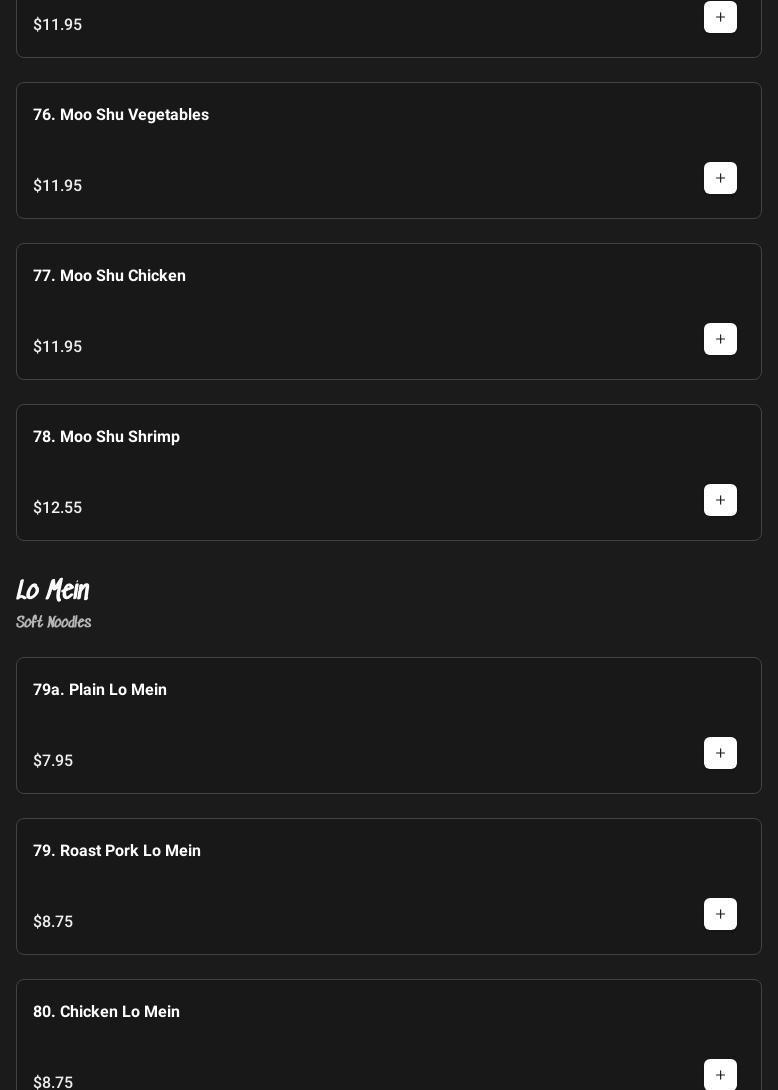This screenshot has height=1090, width=778.
Task: Add Roast Pork Lo Mein to the order
Action: click(720, 914)
